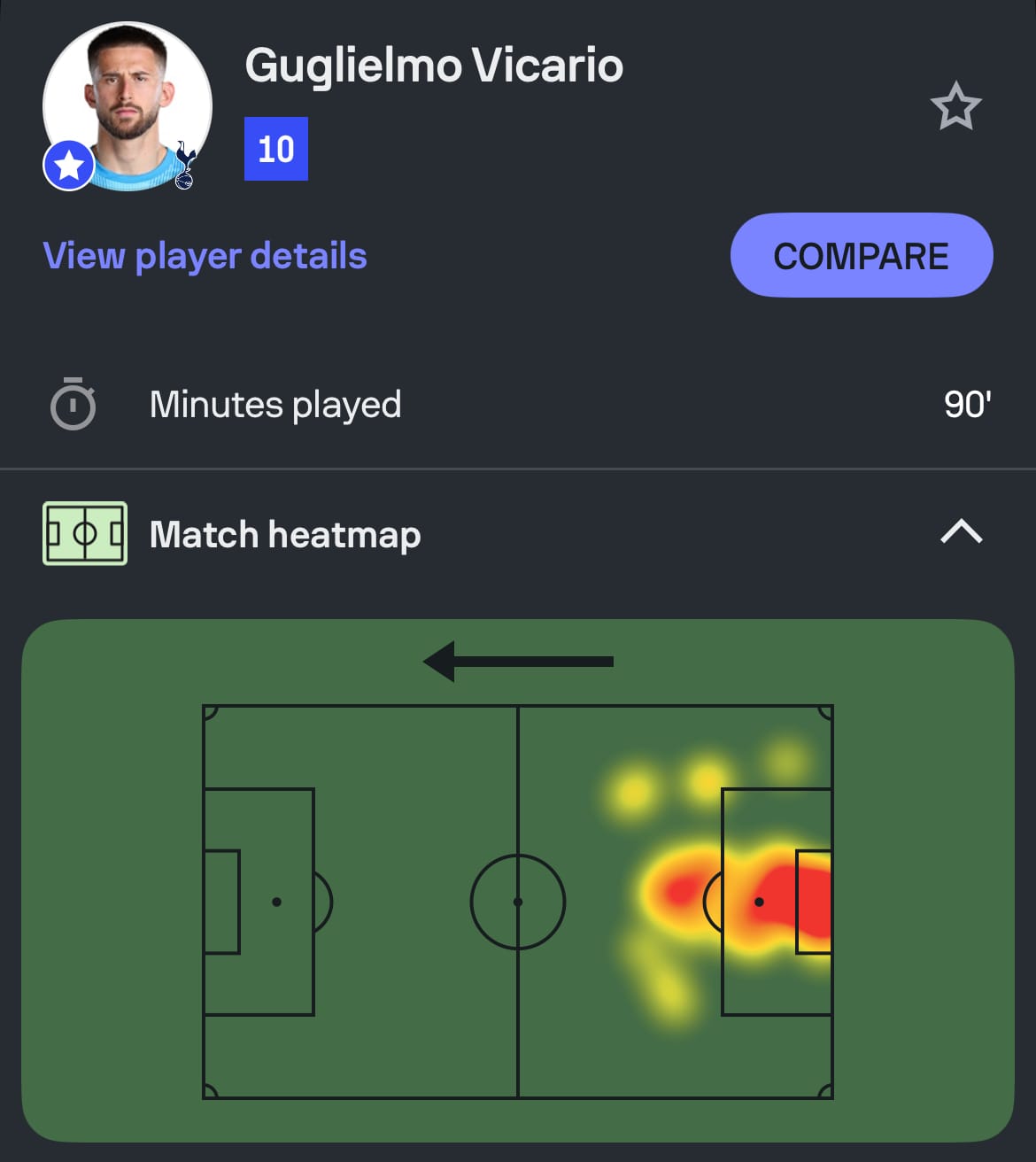Open View player details link
This screenshot has height=1162, width=1036.
click(205, 256)
